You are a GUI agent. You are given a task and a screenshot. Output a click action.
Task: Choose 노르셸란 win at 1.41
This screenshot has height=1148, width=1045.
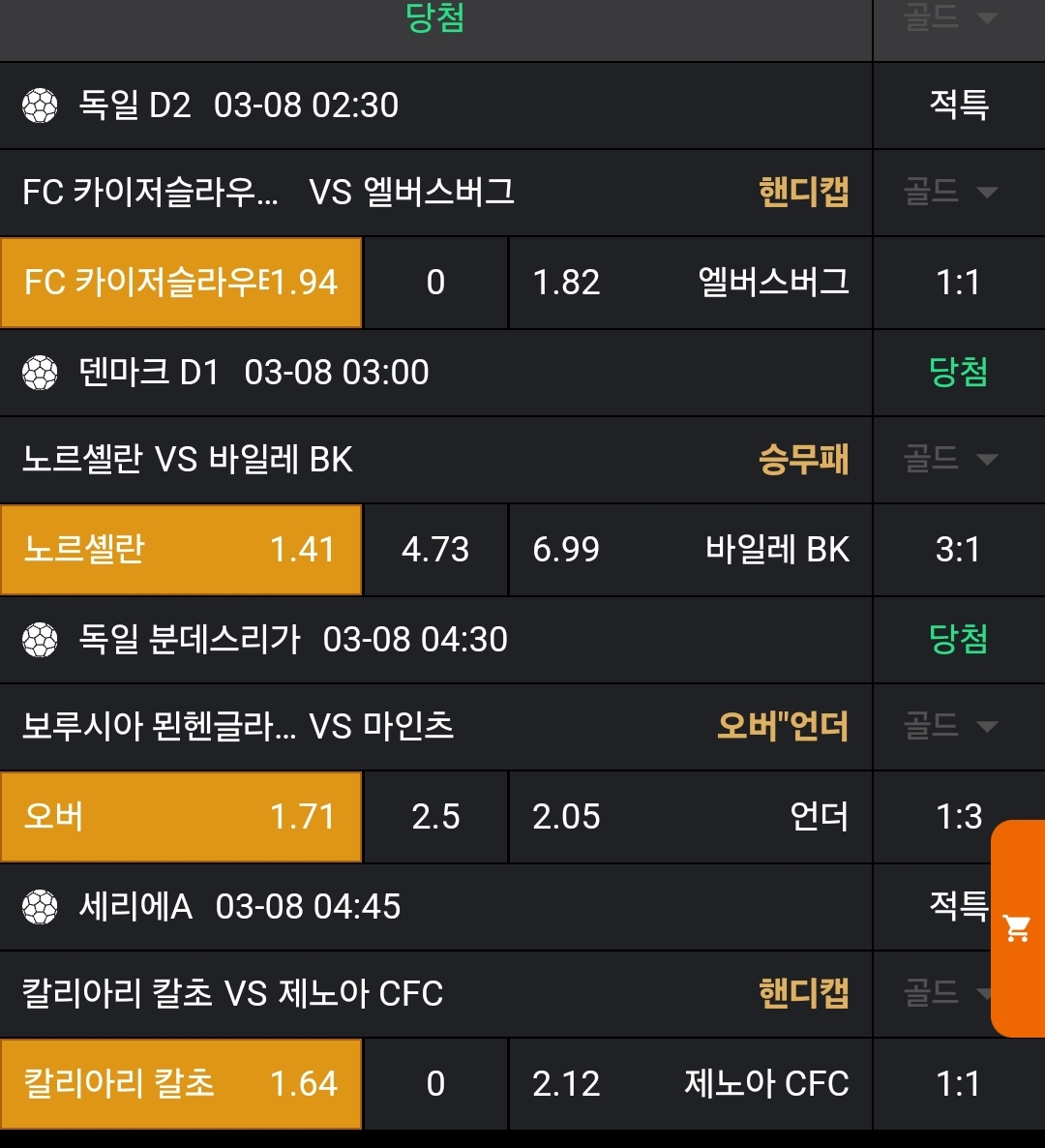point(181,550)
